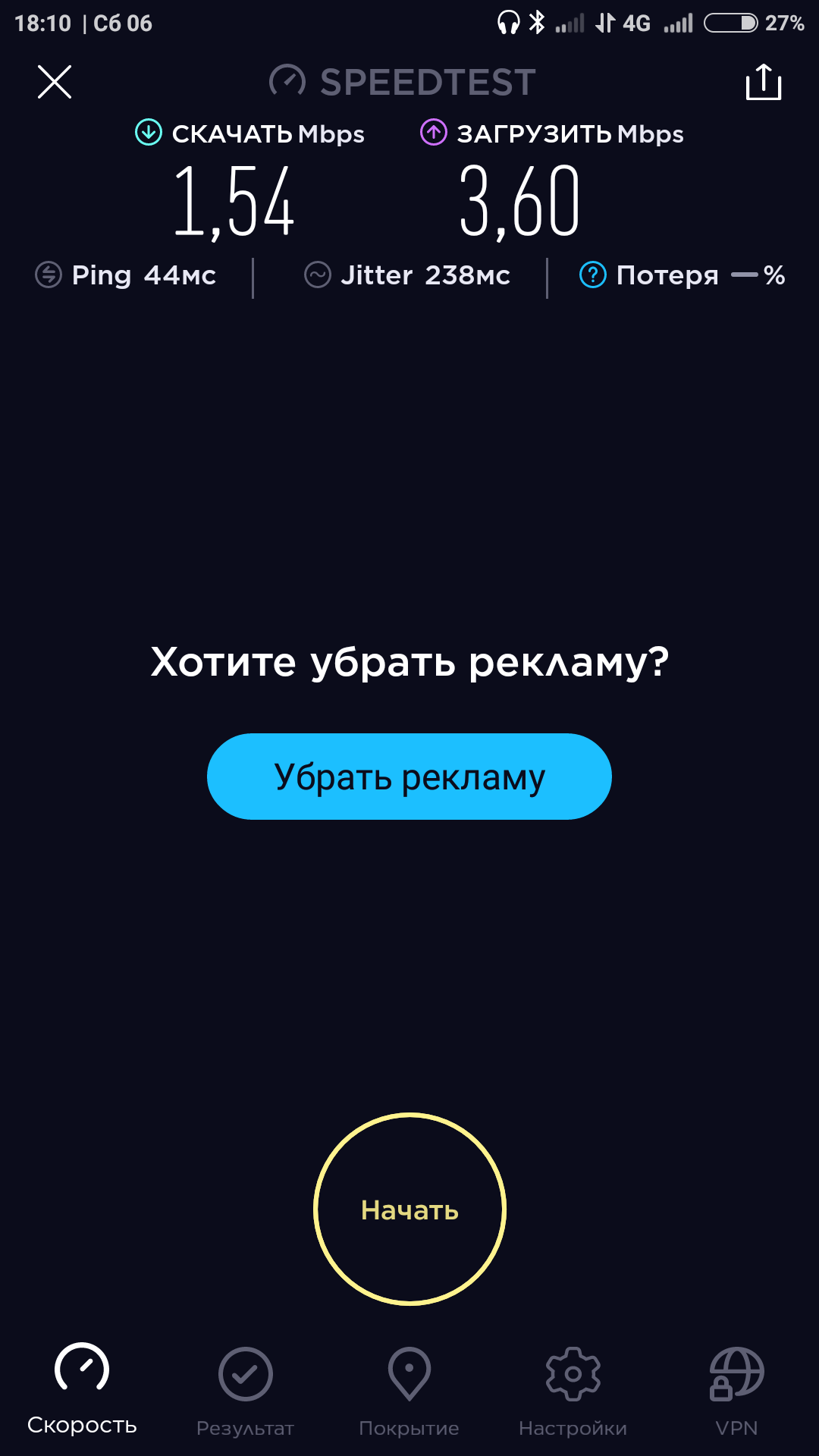Close the speed test results
The width and height of the screenshot is (819, 1456).
[x=55, y=82]
